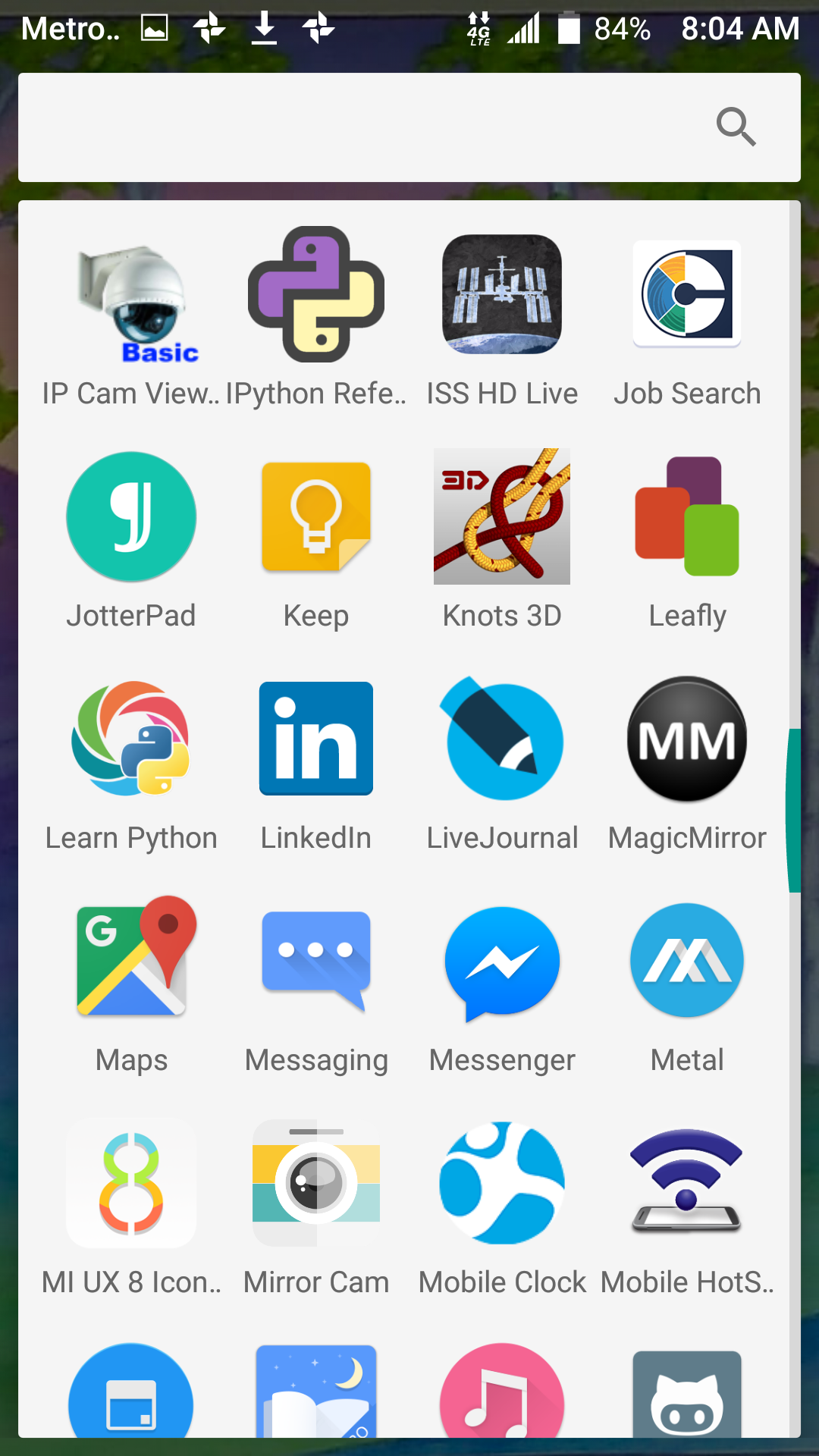
Task: Launch Learn Python
Action: [131, 739]
